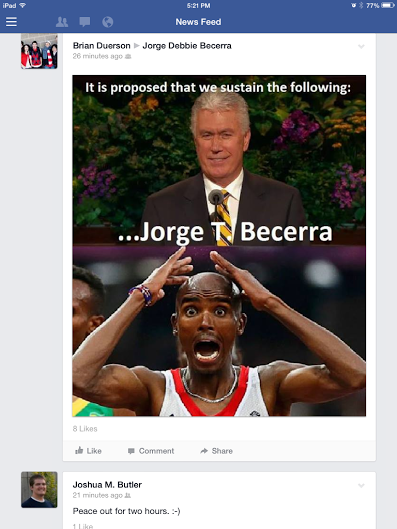Like Brian Duerson's post
This screenshot has width=397, height=529.
(88, 451)
